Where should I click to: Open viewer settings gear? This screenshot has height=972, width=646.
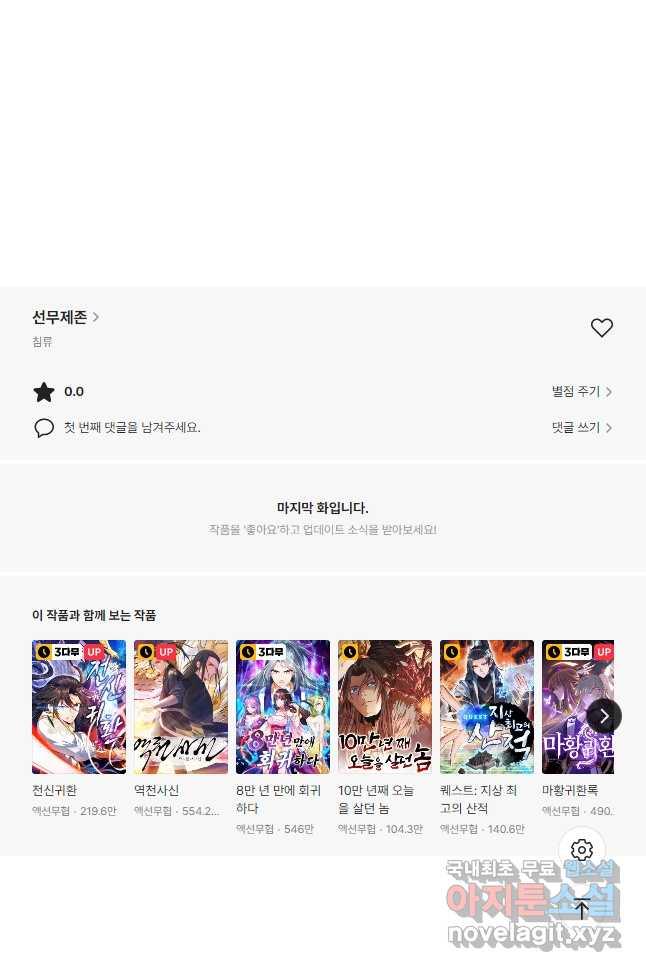click(x=582, y=851)
